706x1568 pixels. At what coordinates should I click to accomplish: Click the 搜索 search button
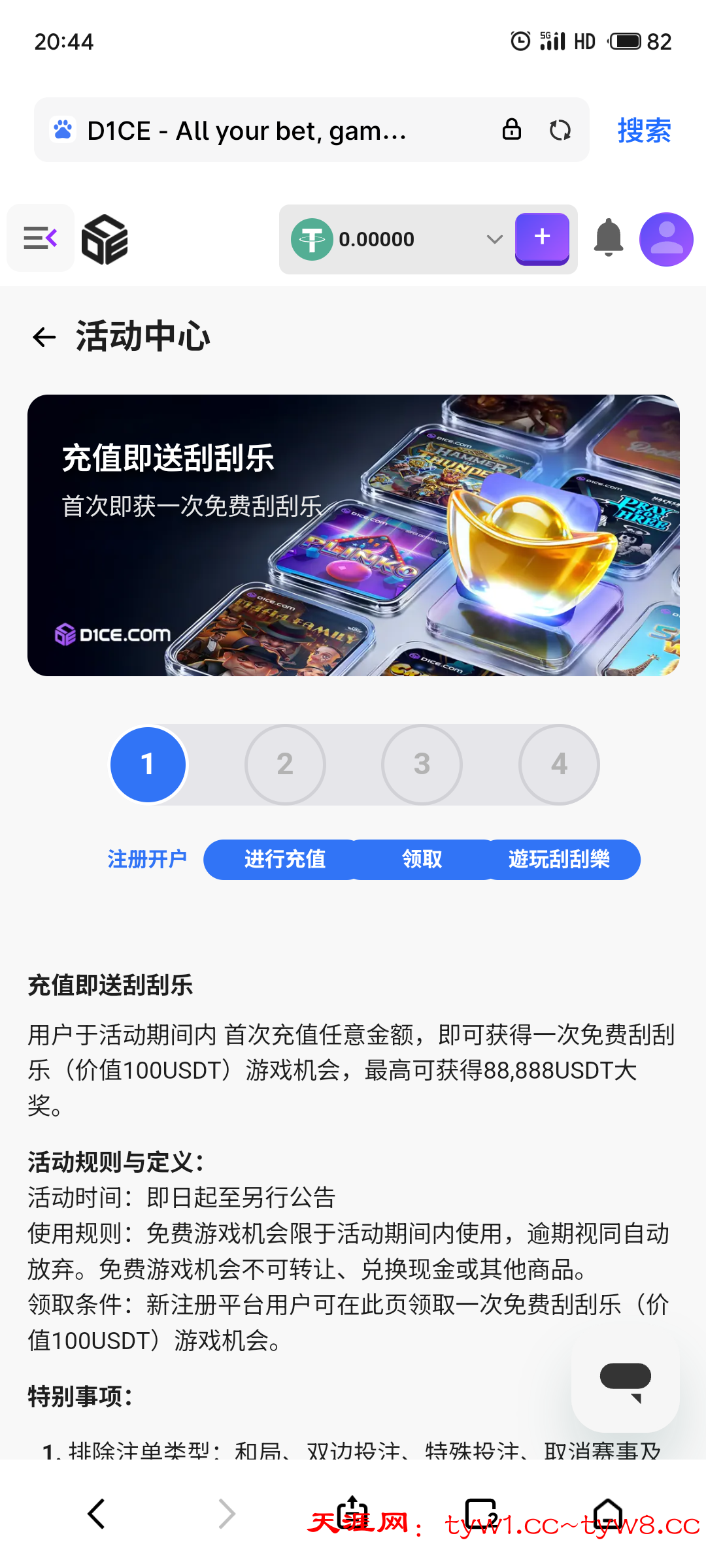[x=645, y=130]
